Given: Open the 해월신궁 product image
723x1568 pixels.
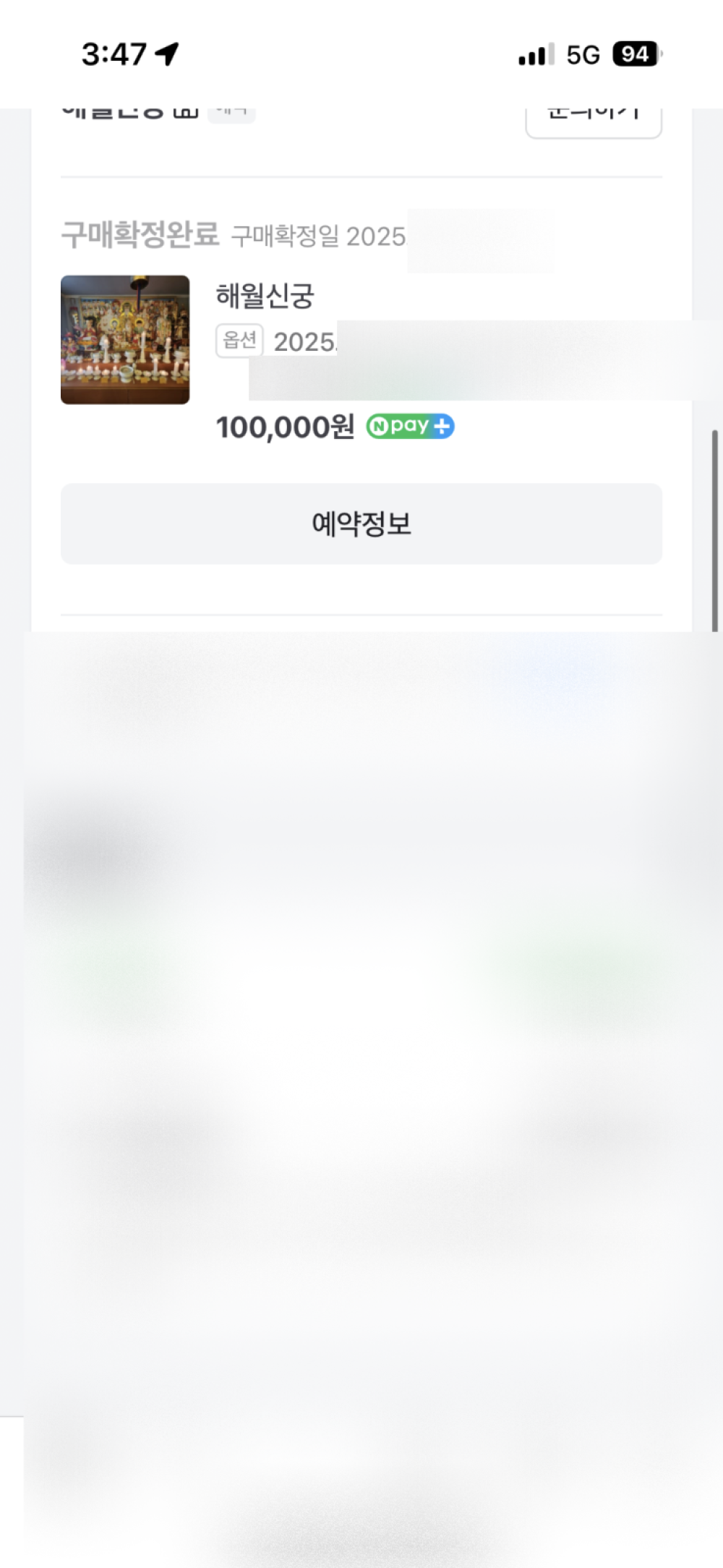Looking at the screenshot, I should (x=125, y=339).
